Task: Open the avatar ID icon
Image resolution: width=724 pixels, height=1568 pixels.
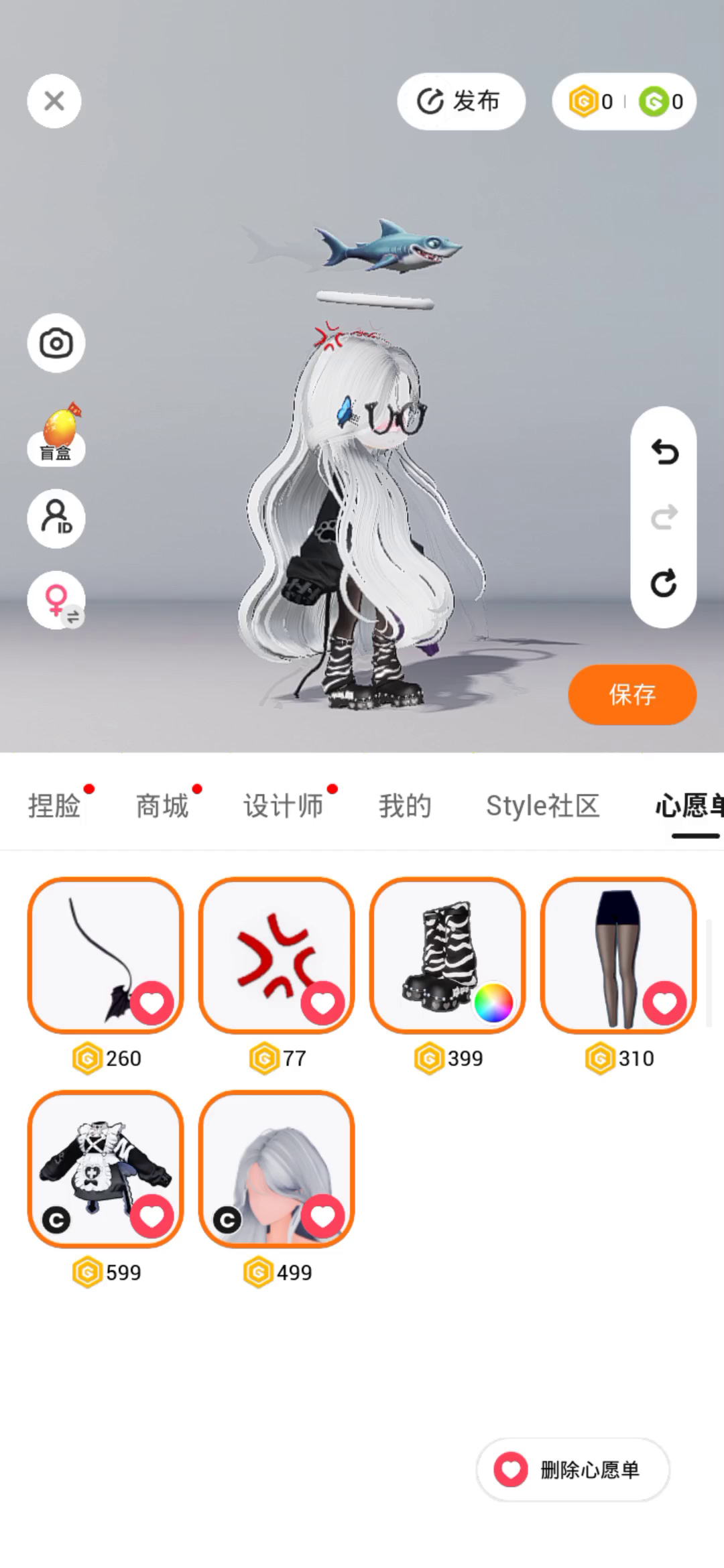Action: 56,518
